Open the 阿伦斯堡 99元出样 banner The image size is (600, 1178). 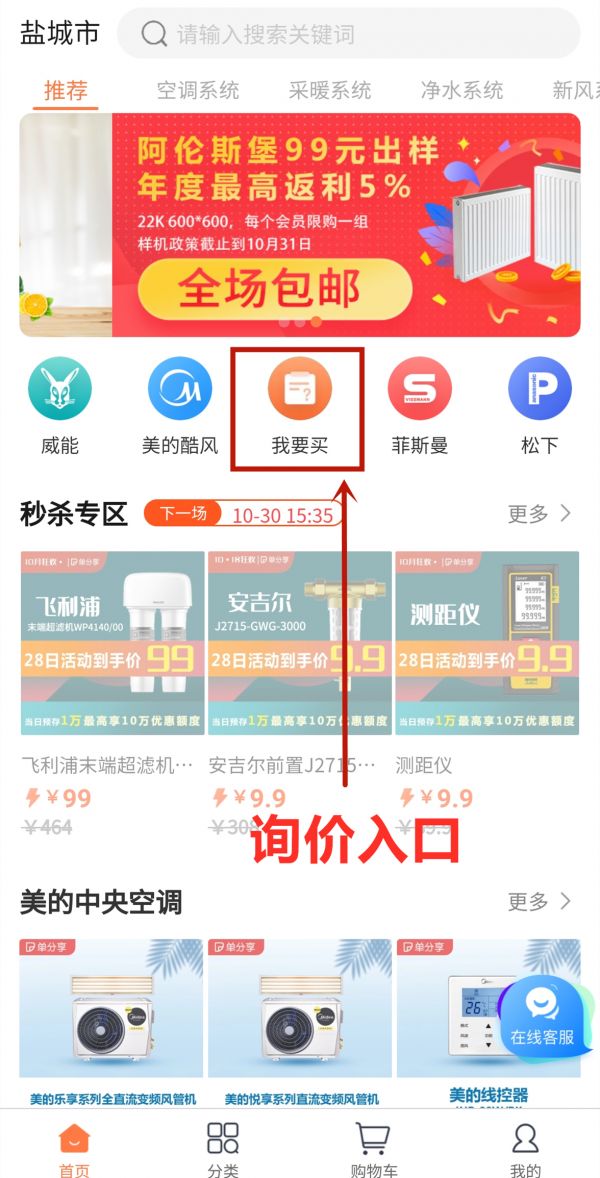coord(299,224)
